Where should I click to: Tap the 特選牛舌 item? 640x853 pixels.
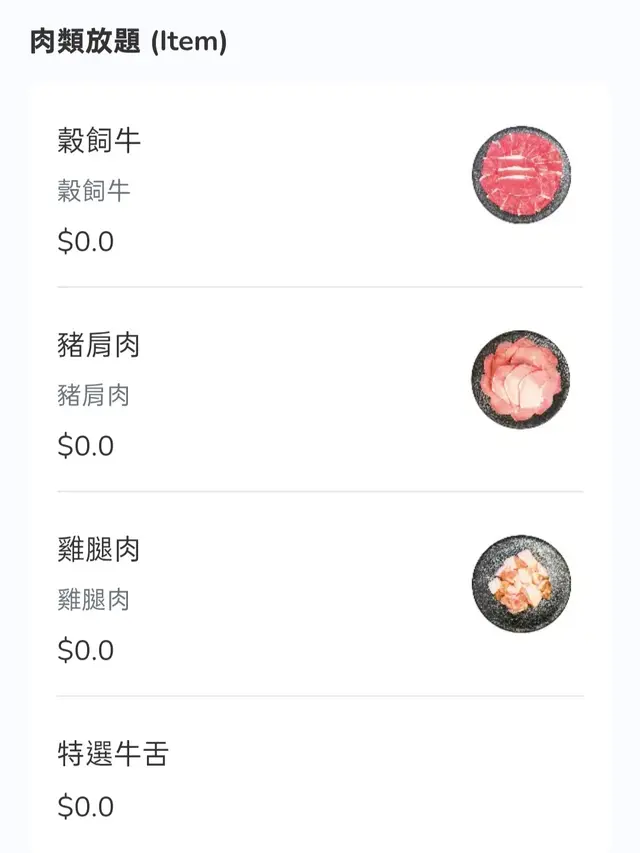click(x=113, y=754)
